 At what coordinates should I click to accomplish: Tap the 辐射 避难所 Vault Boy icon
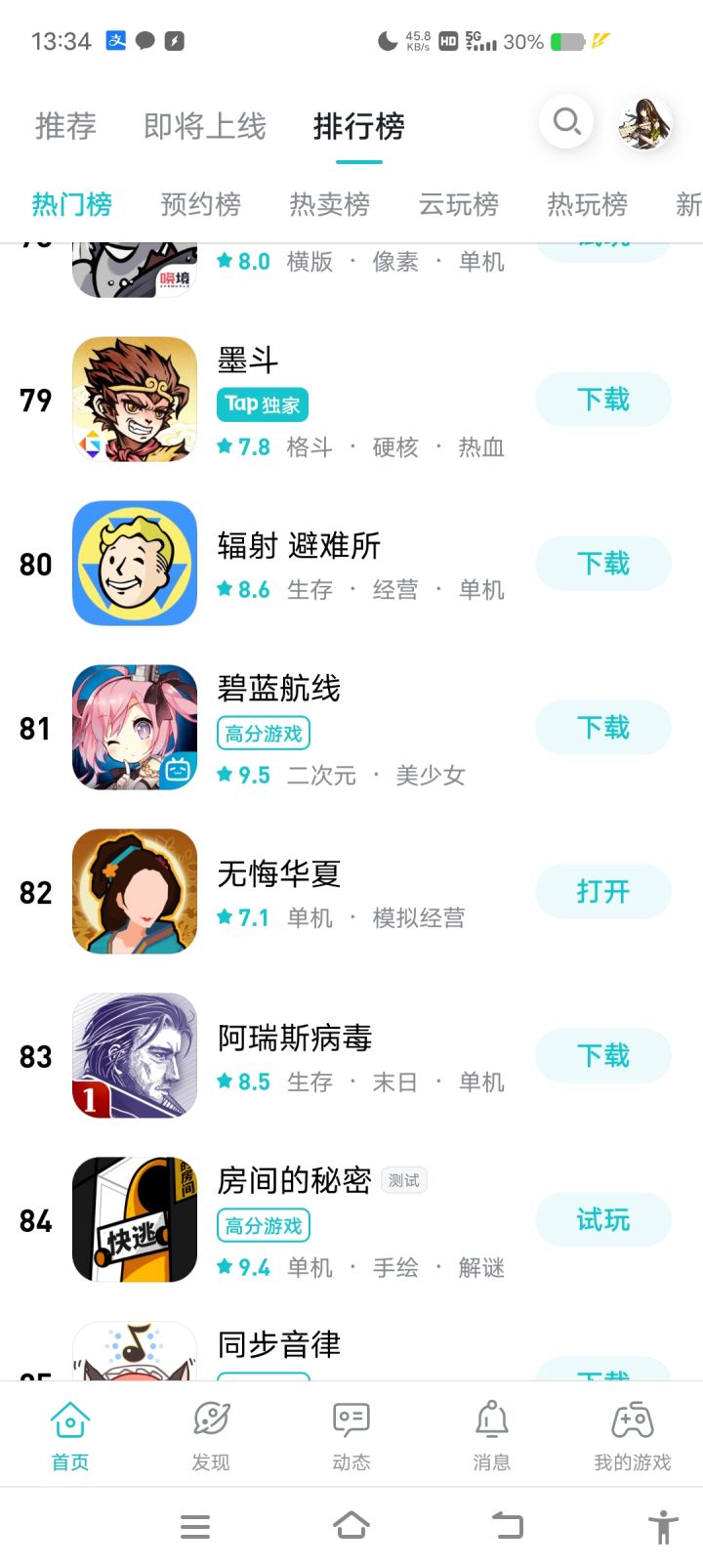point(134,563)
